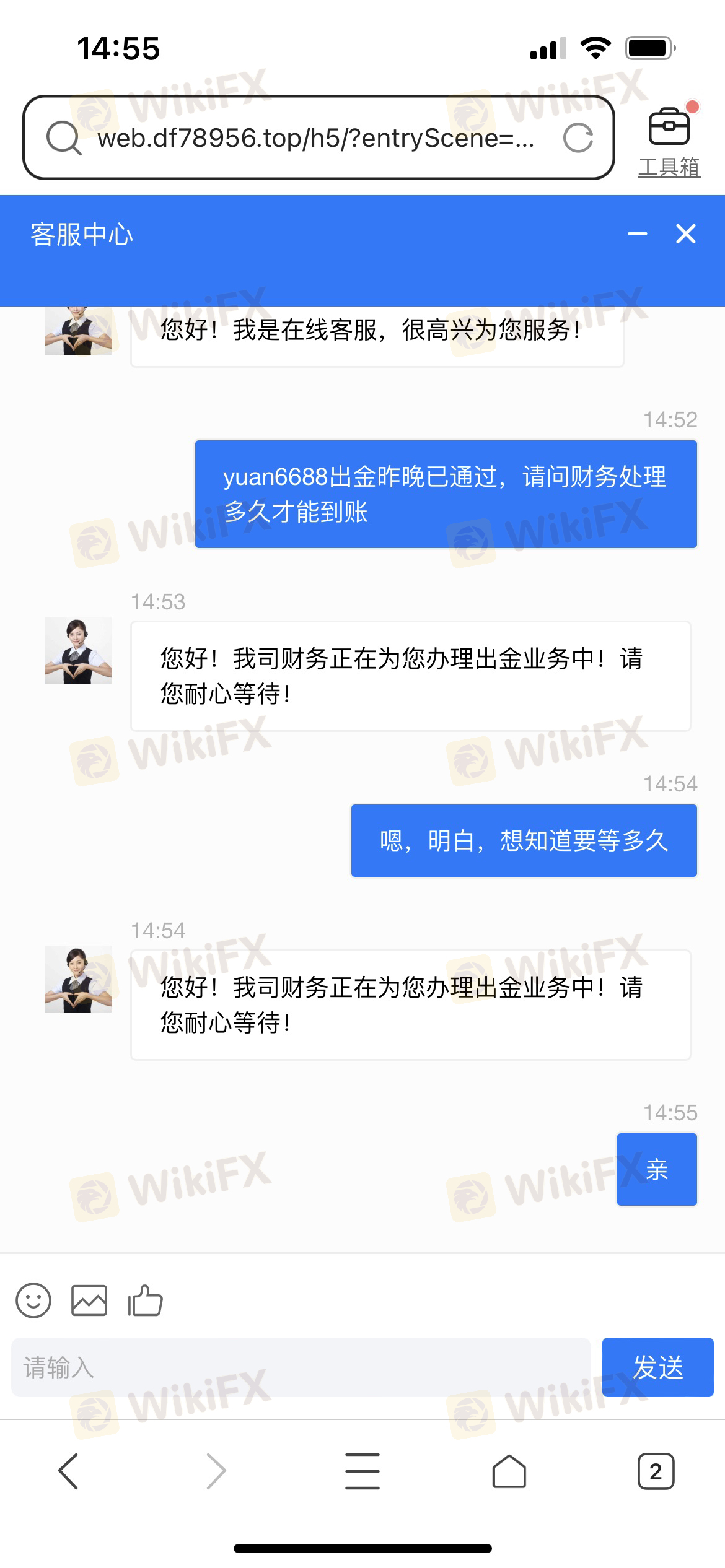Screen dimensions: 725x1568
Task: Go back to the previous page
Action: (68, 1471)
